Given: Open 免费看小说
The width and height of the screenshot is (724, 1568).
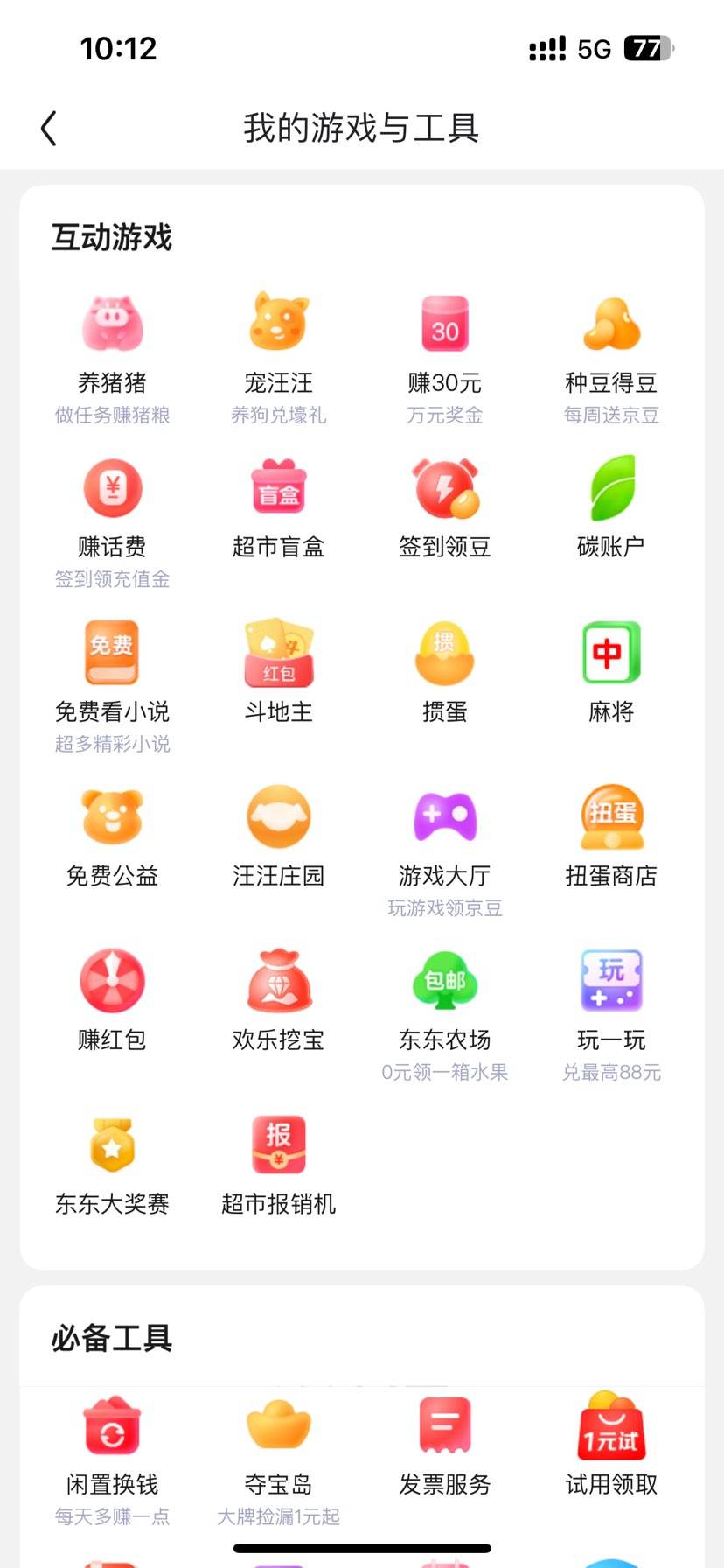Looking at the screenshot, I should (112, 653).
